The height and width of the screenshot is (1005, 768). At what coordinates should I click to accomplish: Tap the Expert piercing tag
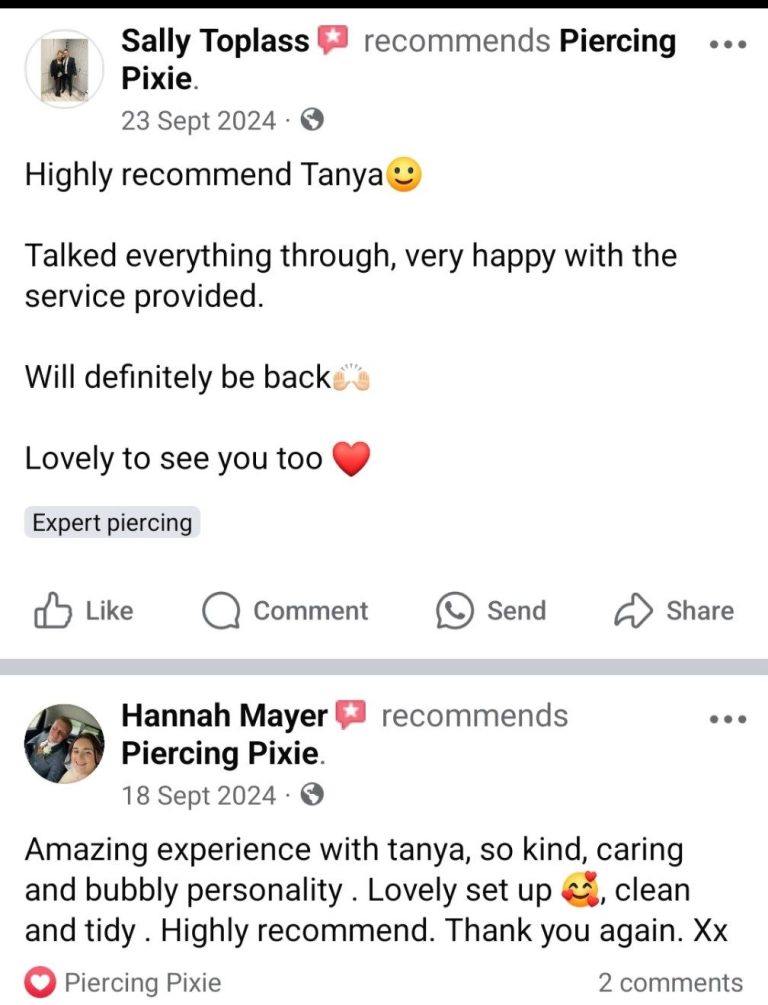pos(112,523)
